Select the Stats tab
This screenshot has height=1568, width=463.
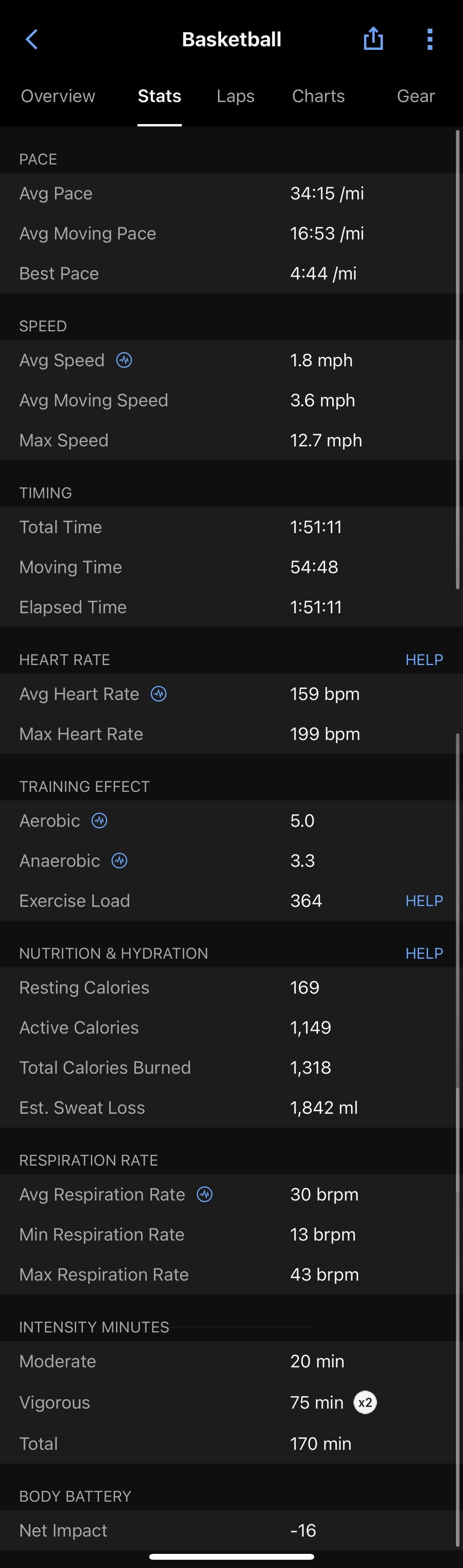point(159,96)
